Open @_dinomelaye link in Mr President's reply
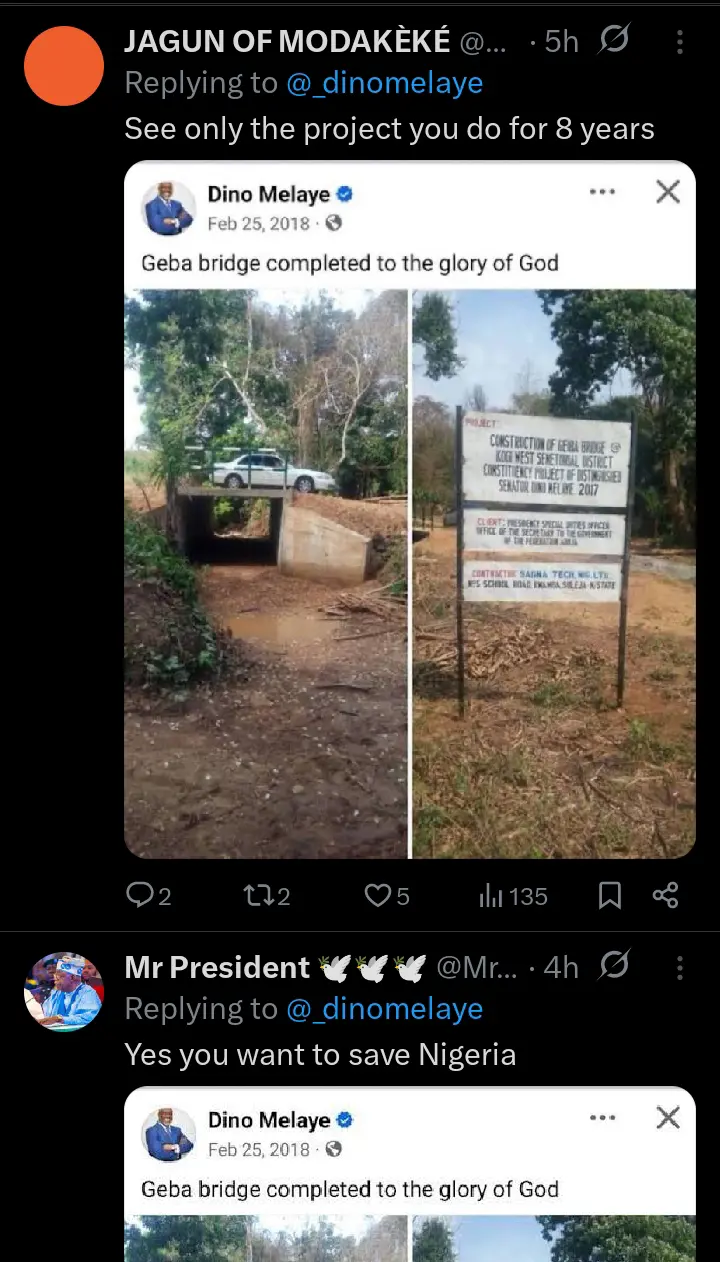Image resolution: width=720 pixels, height=1262 pixels. pos(384,1009)
